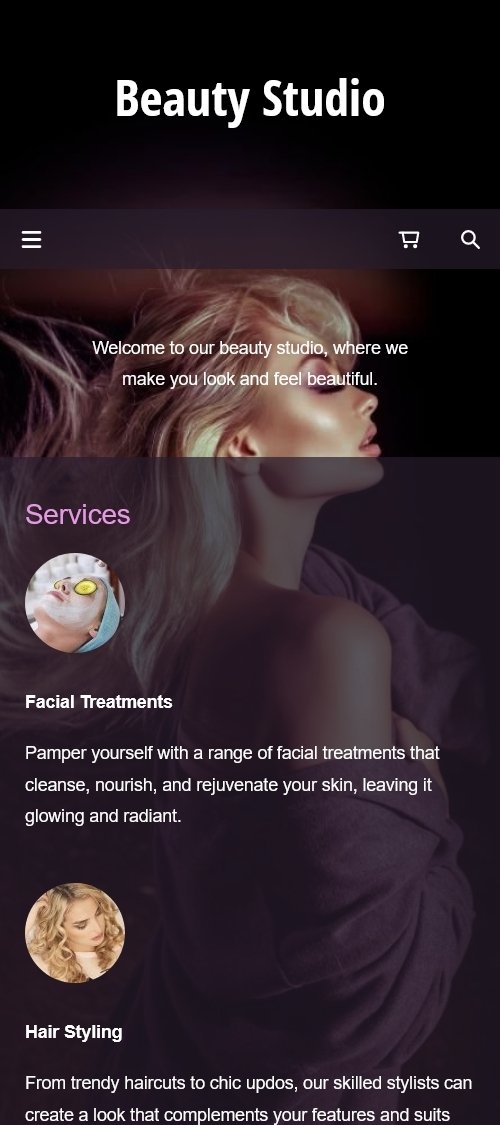Image resolution: width=500 pixels, height=1125 pixels.
Task: Open the shopping cart
Action: pos(409,240)
